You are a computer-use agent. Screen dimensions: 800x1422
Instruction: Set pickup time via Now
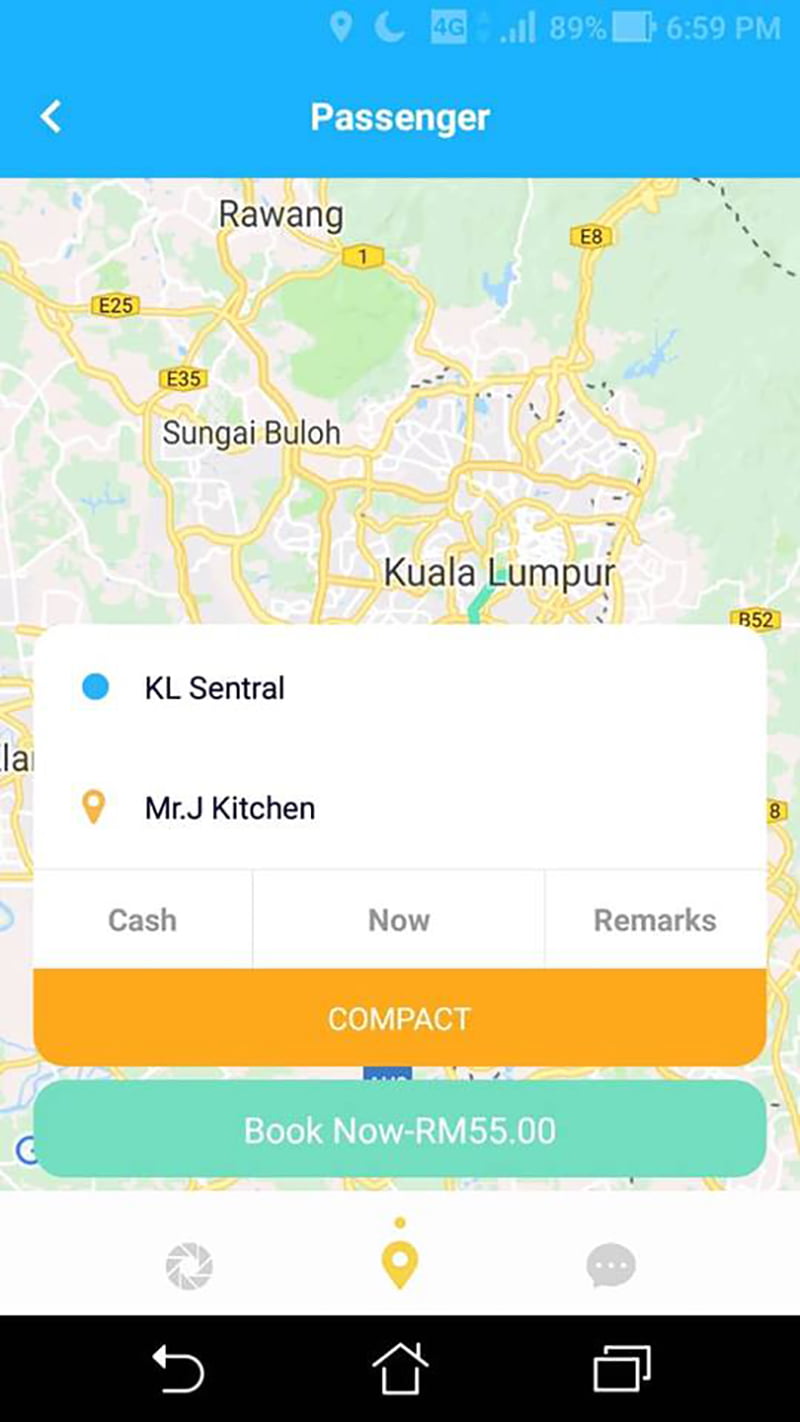coord(399,920)
